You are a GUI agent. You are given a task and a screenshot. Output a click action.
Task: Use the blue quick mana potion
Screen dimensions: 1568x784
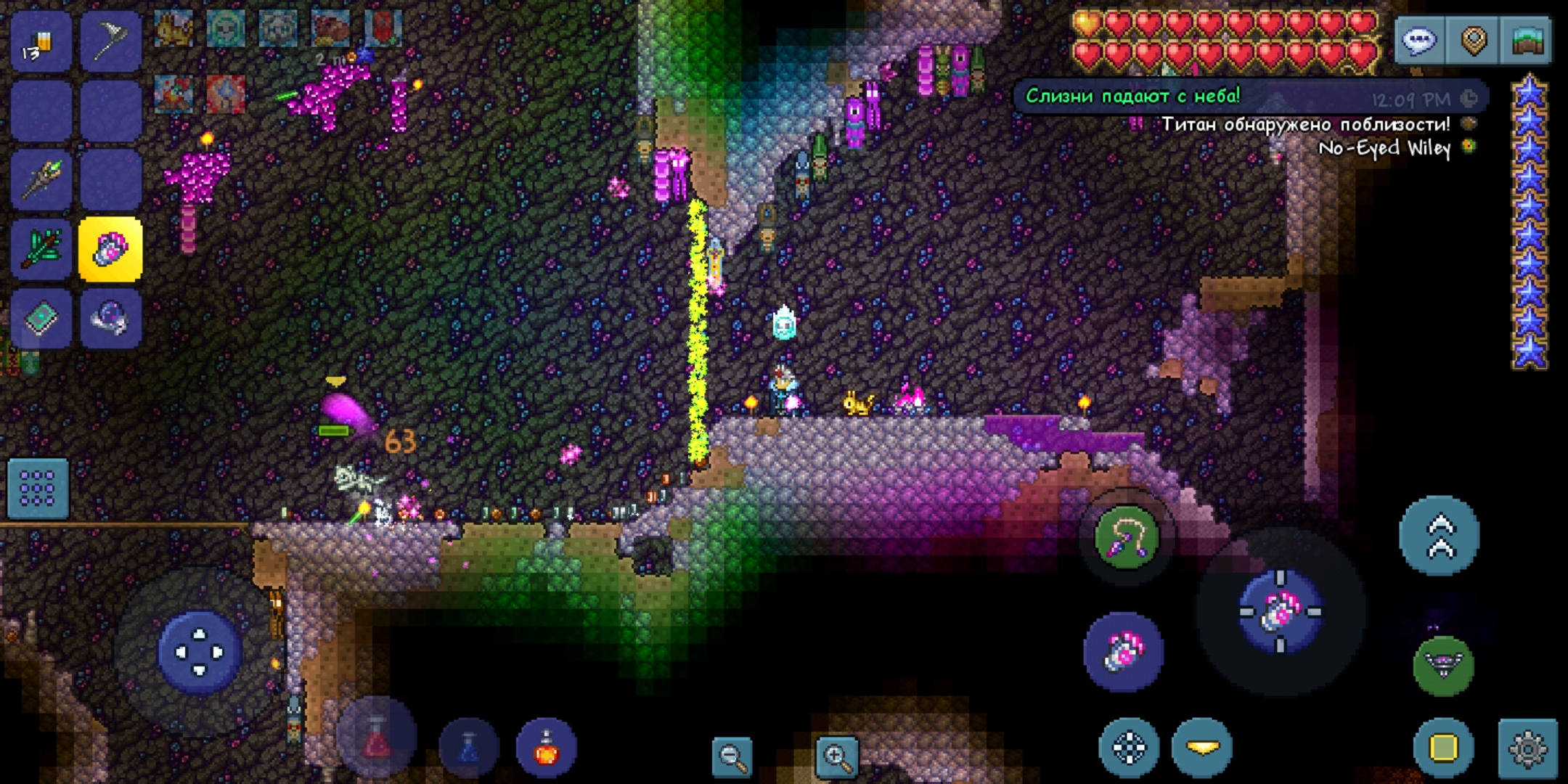pos(469,748)
